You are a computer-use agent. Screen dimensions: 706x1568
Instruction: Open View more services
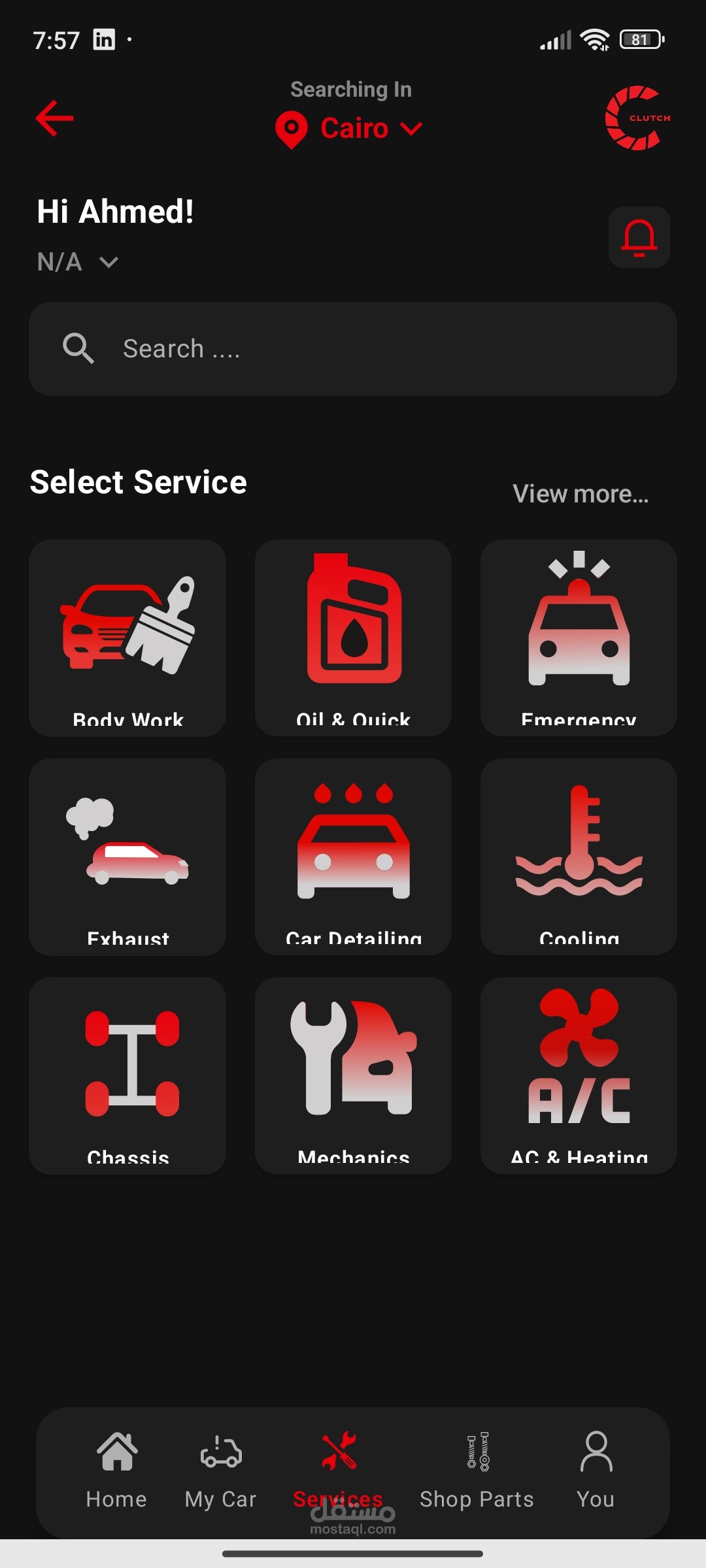pyautogui.click(x=580, y=494)
